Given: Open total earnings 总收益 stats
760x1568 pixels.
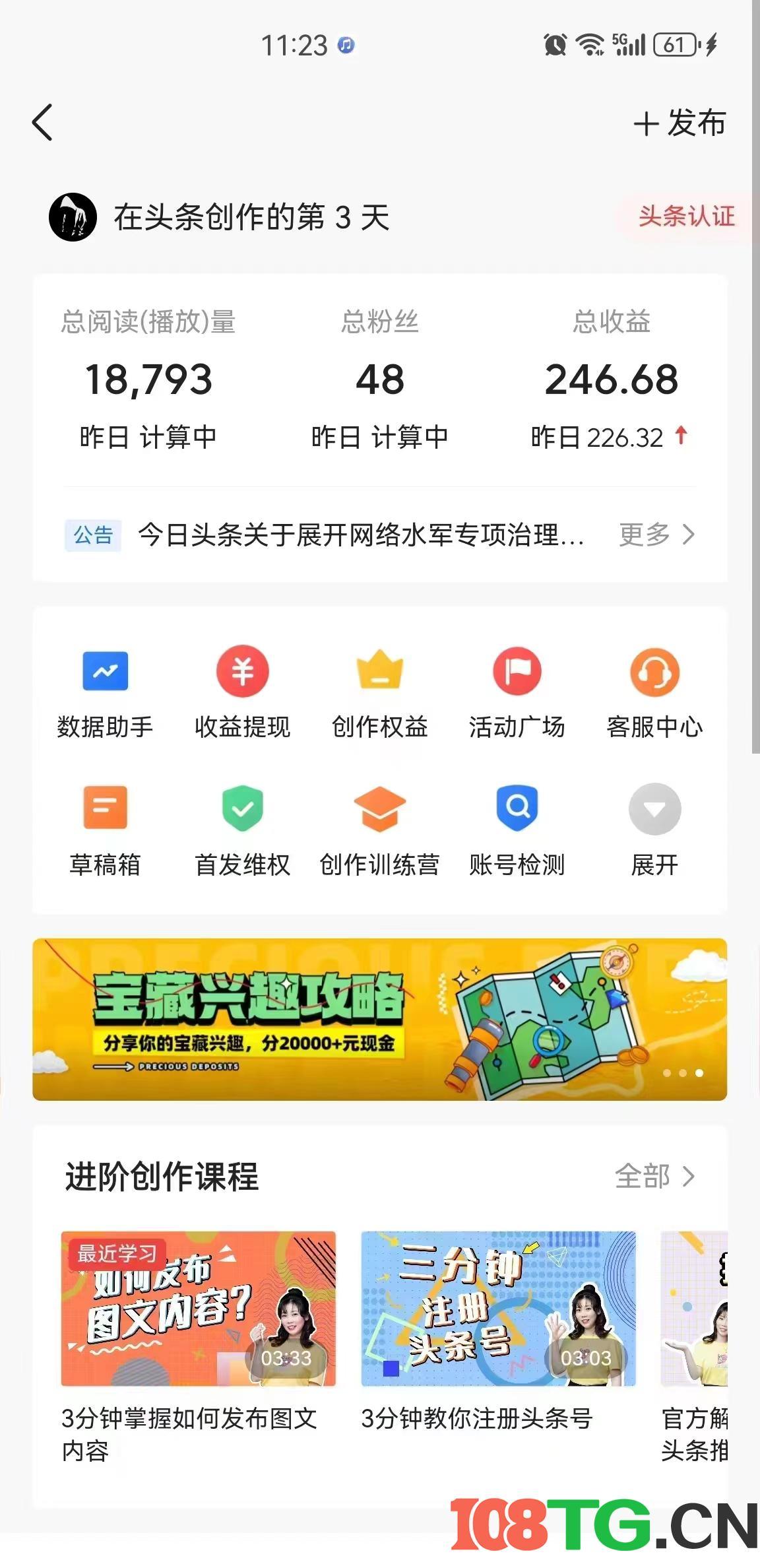Looking at the screenshot, I should pyautogui.click(x=611, y=379).
